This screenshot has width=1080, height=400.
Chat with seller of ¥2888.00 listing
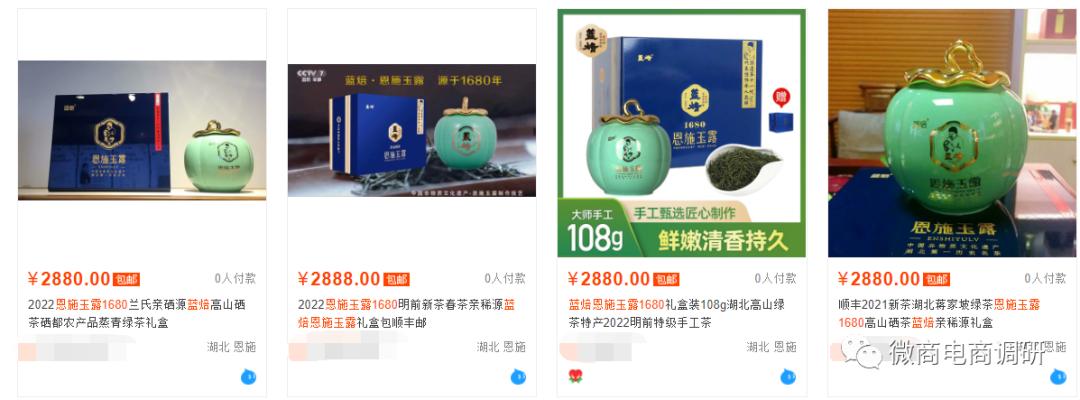518,377
